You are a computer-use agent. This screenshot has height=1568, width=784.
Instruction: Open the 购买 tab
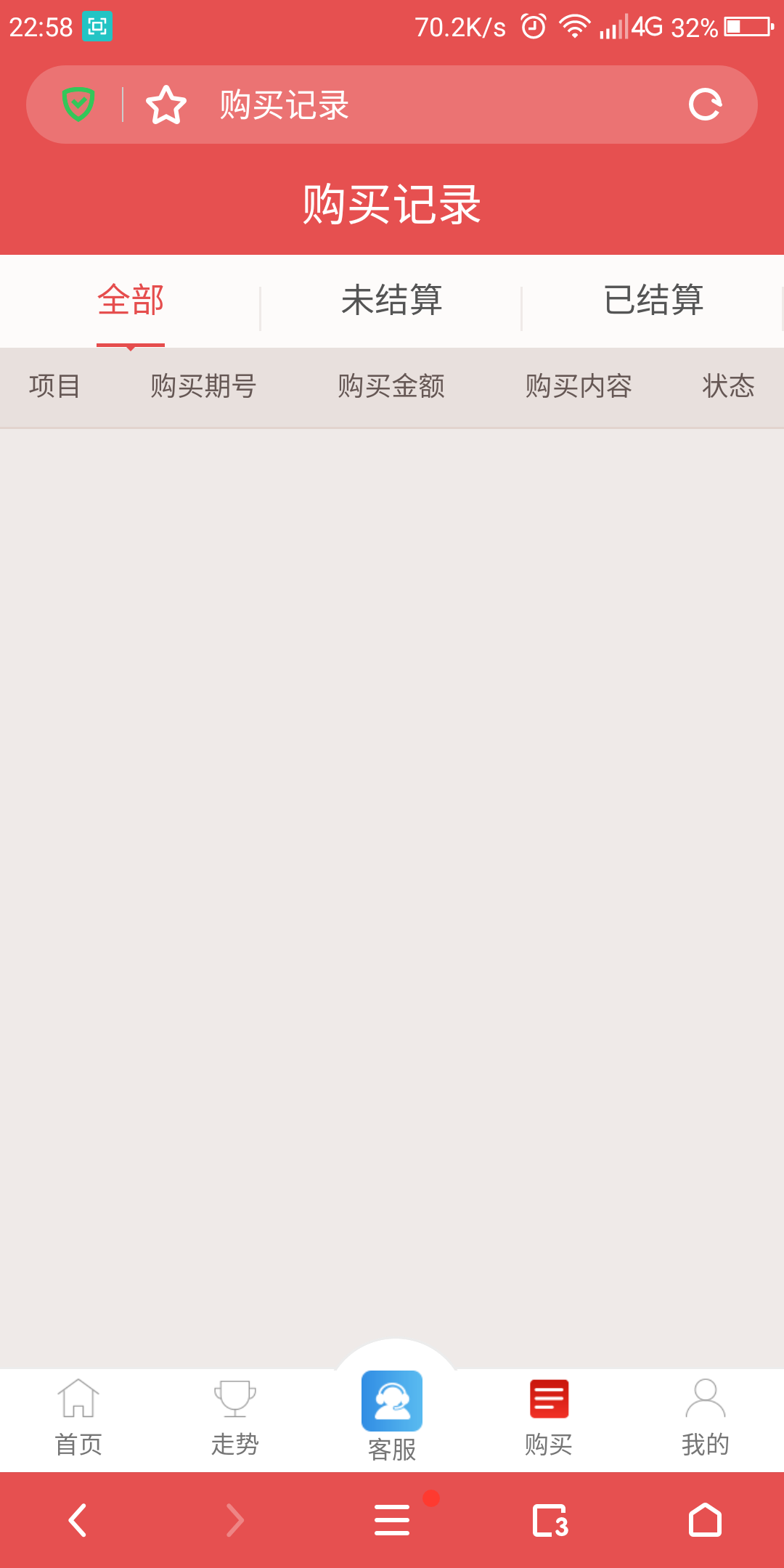[549, 1418]
